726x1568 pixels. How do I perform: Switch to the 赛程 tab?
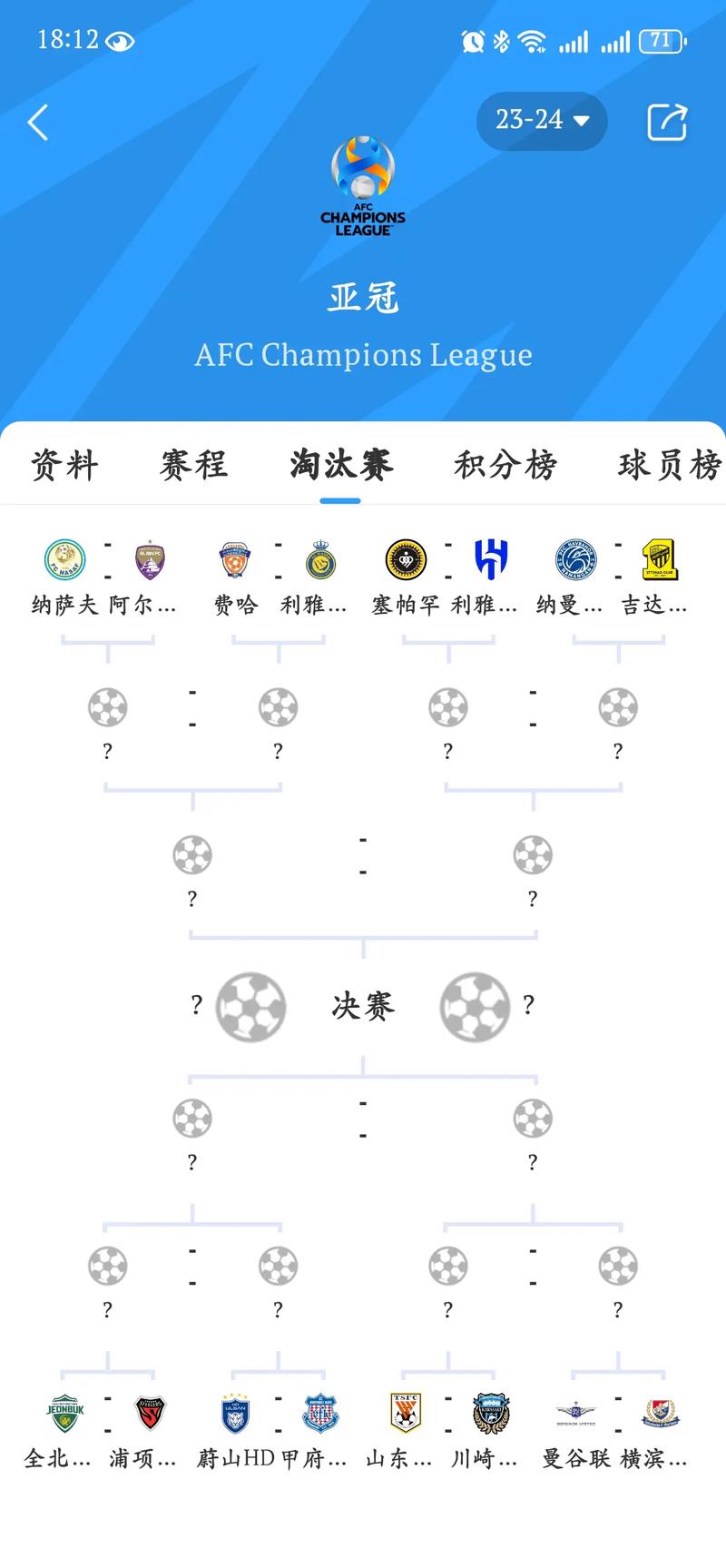coord(193,465)
